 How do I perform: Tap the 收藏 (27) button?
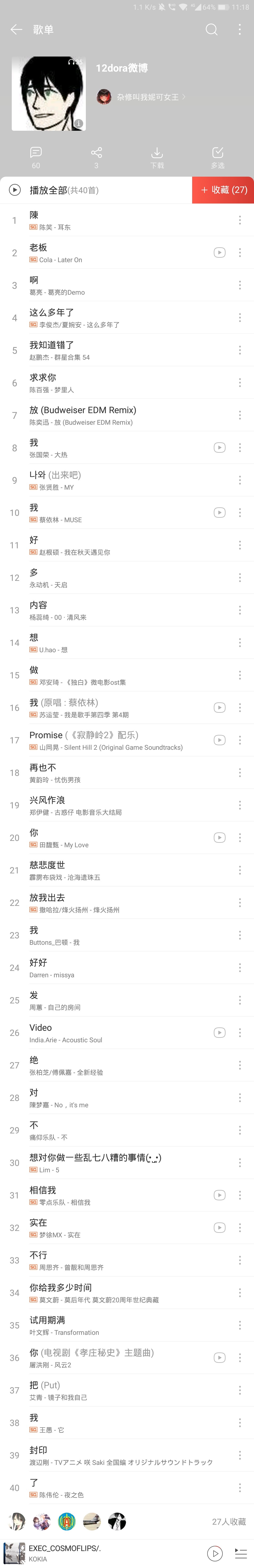223,190
